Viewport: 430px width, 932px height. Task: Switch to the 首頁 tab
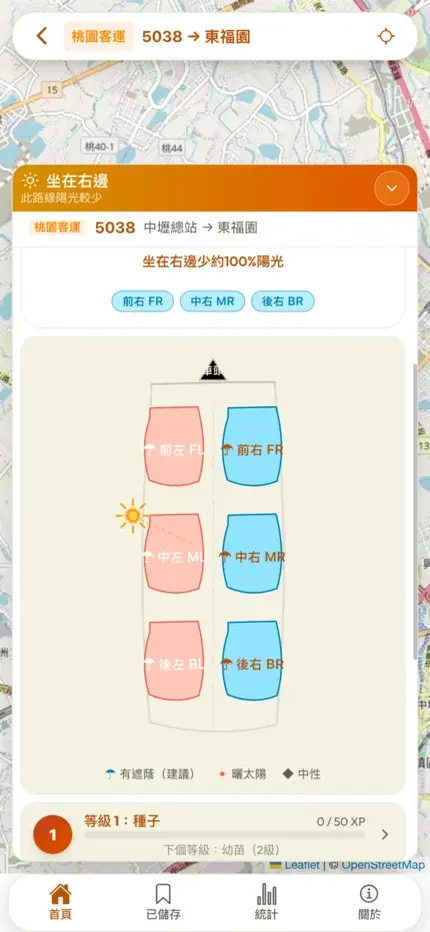pos(60,902)
